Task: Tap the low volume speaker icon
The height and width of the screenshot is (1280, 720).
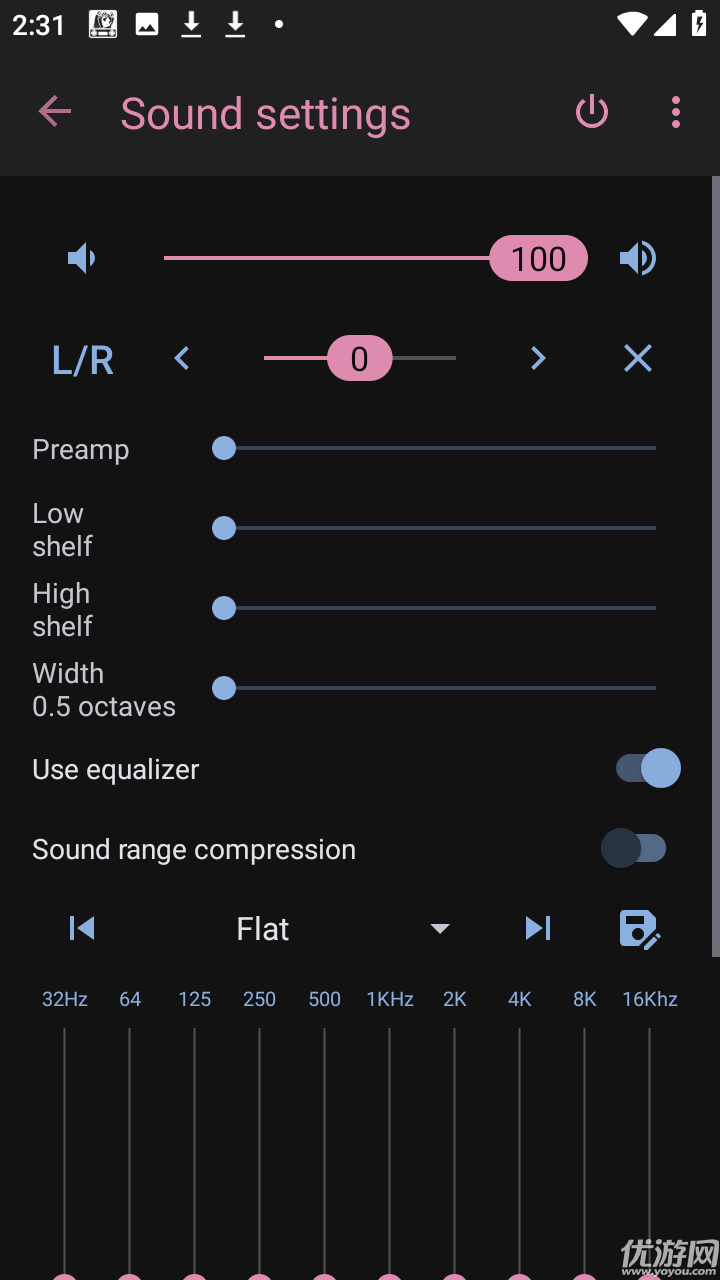Action: click(81, 259)
